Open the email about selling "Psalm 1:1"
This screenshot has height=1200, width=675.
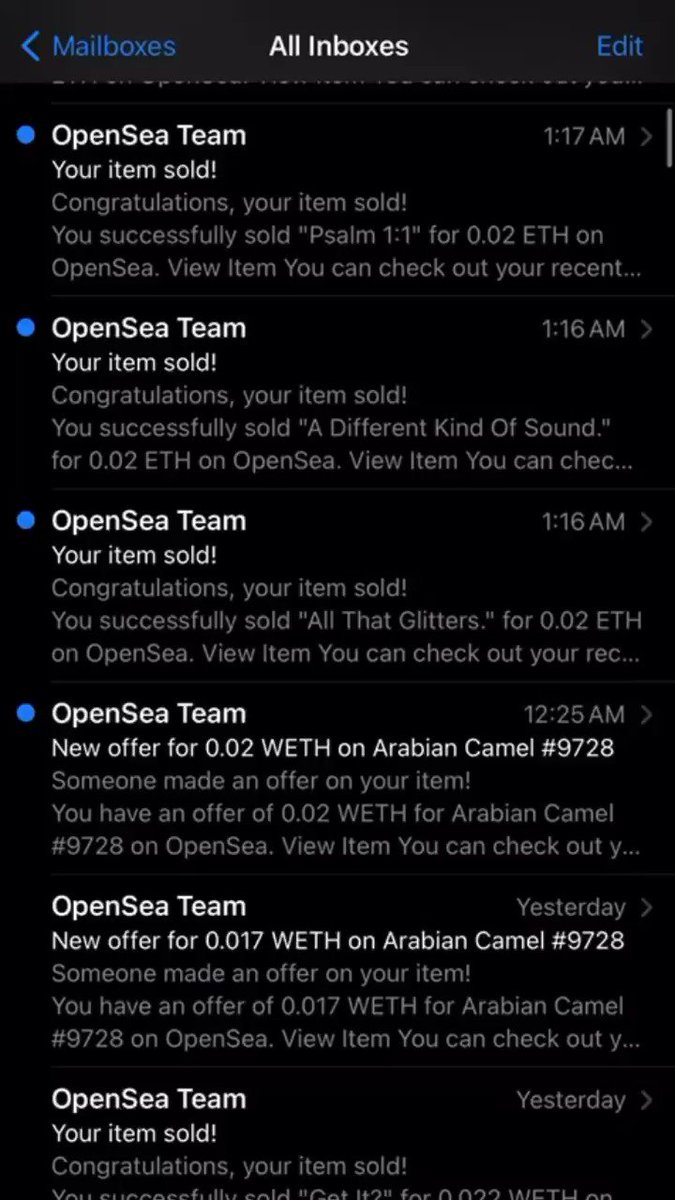(x=337, y=200)
